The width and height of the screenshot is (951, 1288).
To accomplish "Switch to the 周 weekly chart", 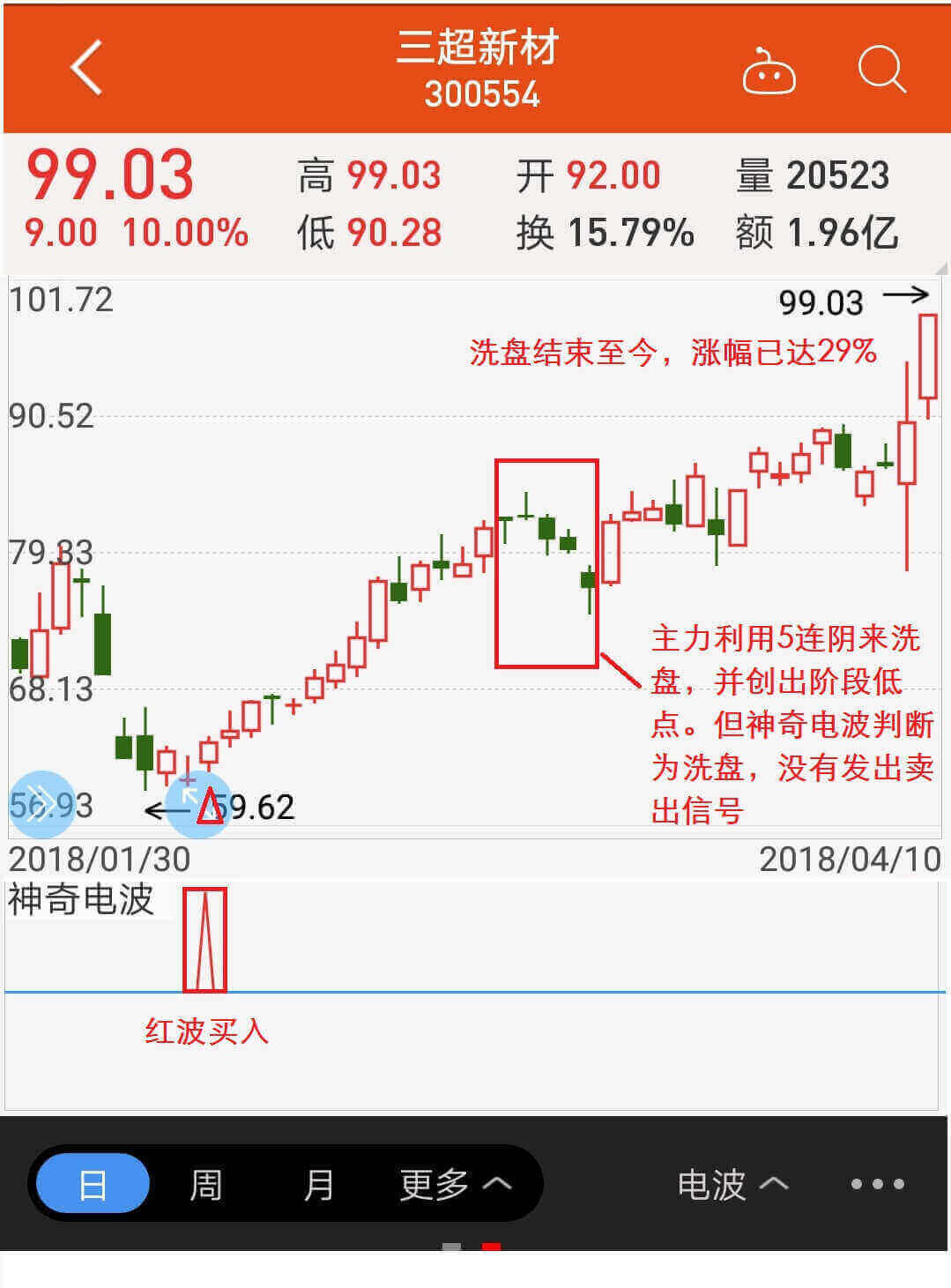I will (206, 1184).
